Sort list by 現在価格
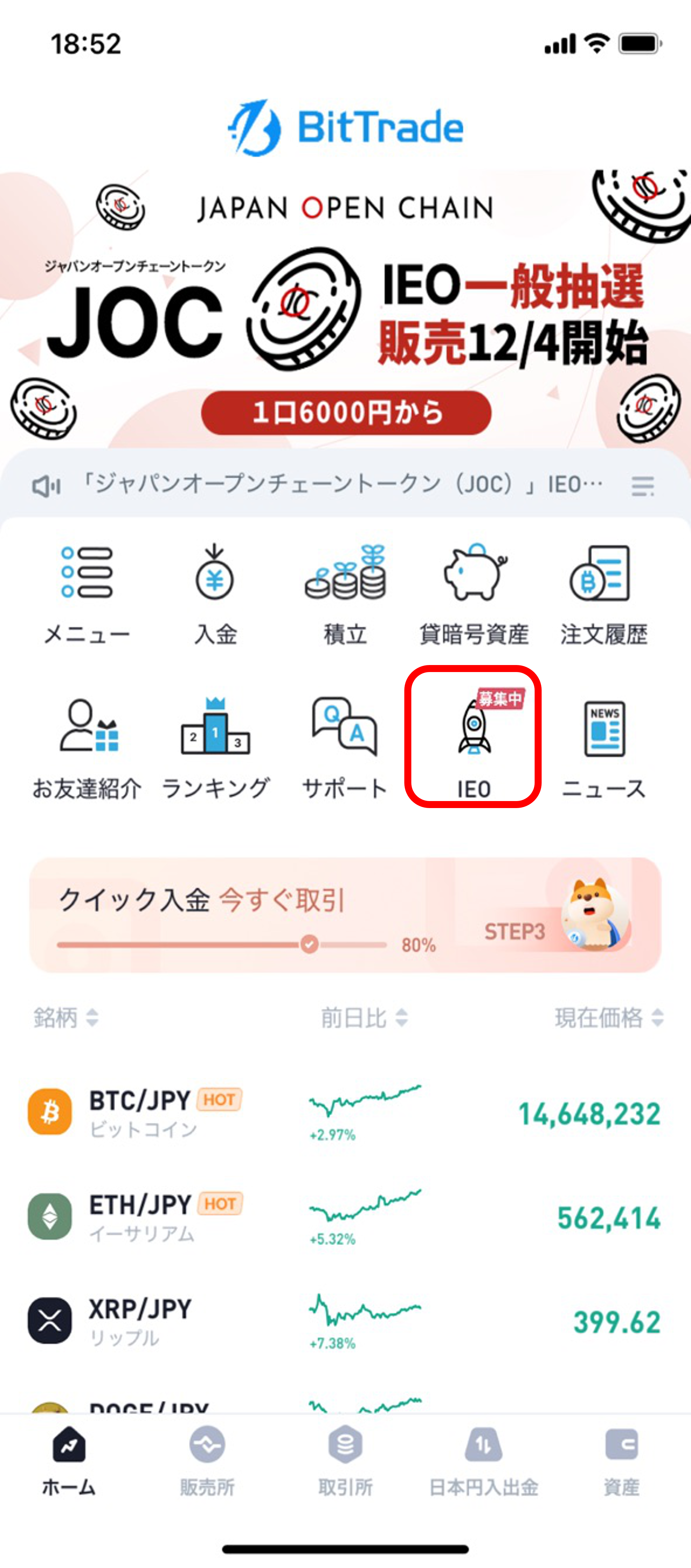Image resolution: width=691 pixels, height=1568 pixels. 608,1017
